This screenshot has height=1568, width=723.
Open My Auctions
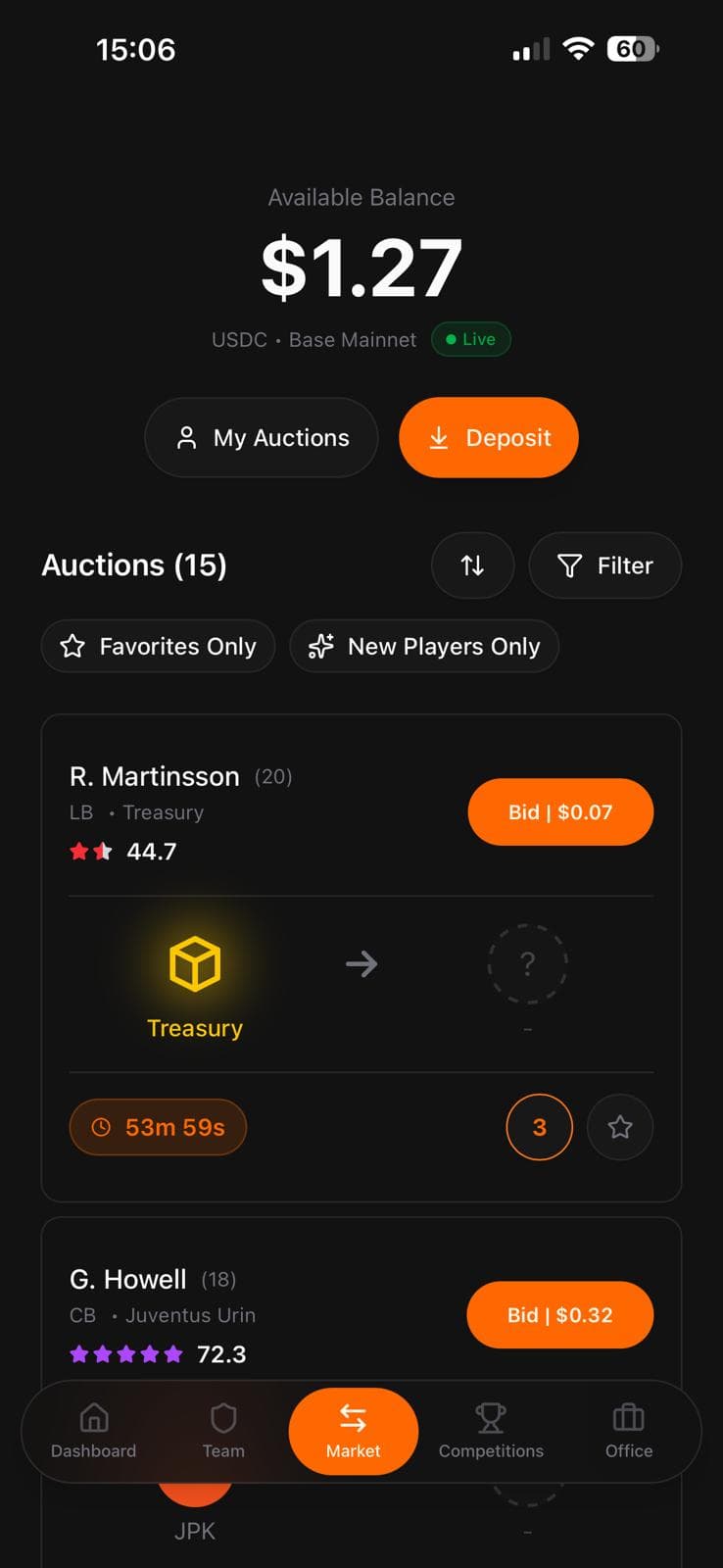point(261,437)
